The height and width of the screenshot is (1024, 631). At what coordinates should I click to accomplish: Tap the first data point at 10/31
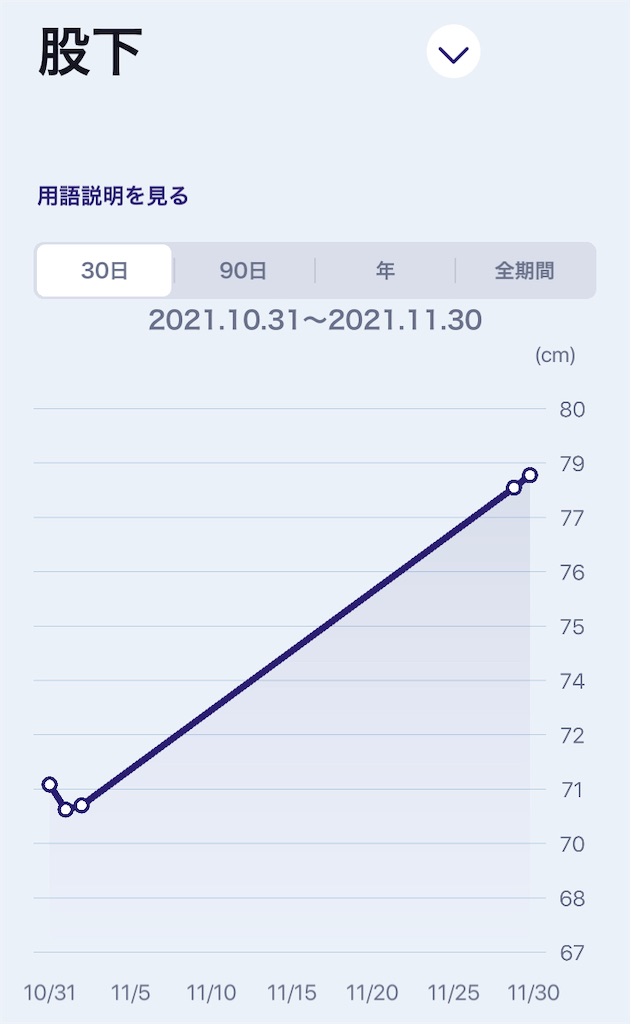pos(50,784)
